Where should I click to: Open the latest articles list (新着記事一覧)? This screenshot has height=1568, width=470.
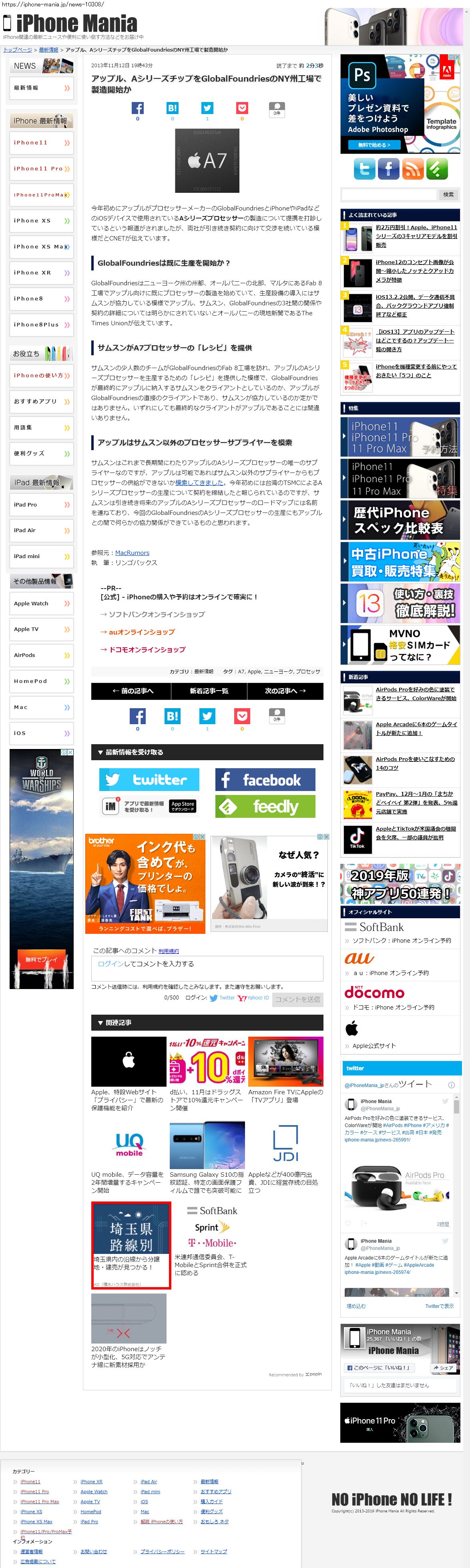click(x=209, y=691)
